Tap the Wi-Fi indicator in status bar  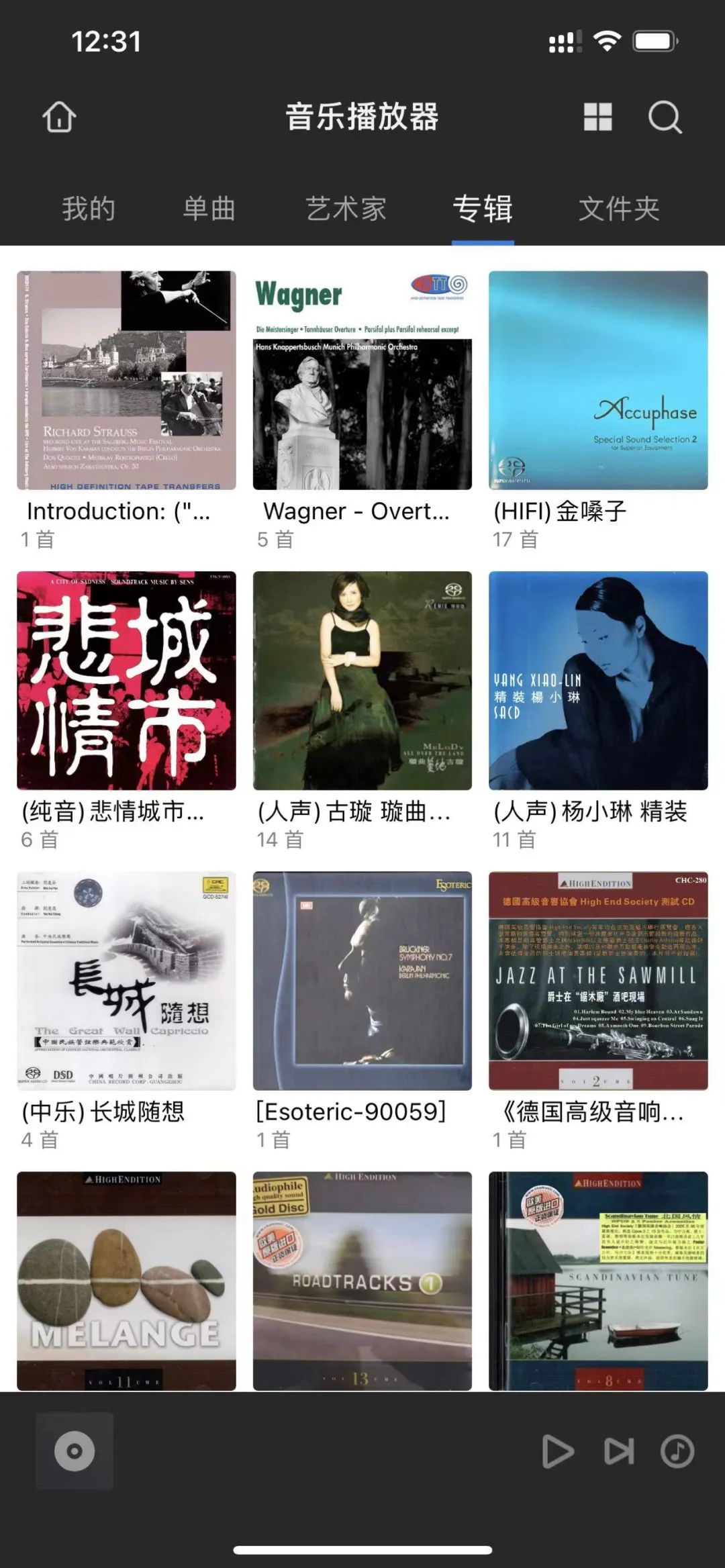(606, 40)
